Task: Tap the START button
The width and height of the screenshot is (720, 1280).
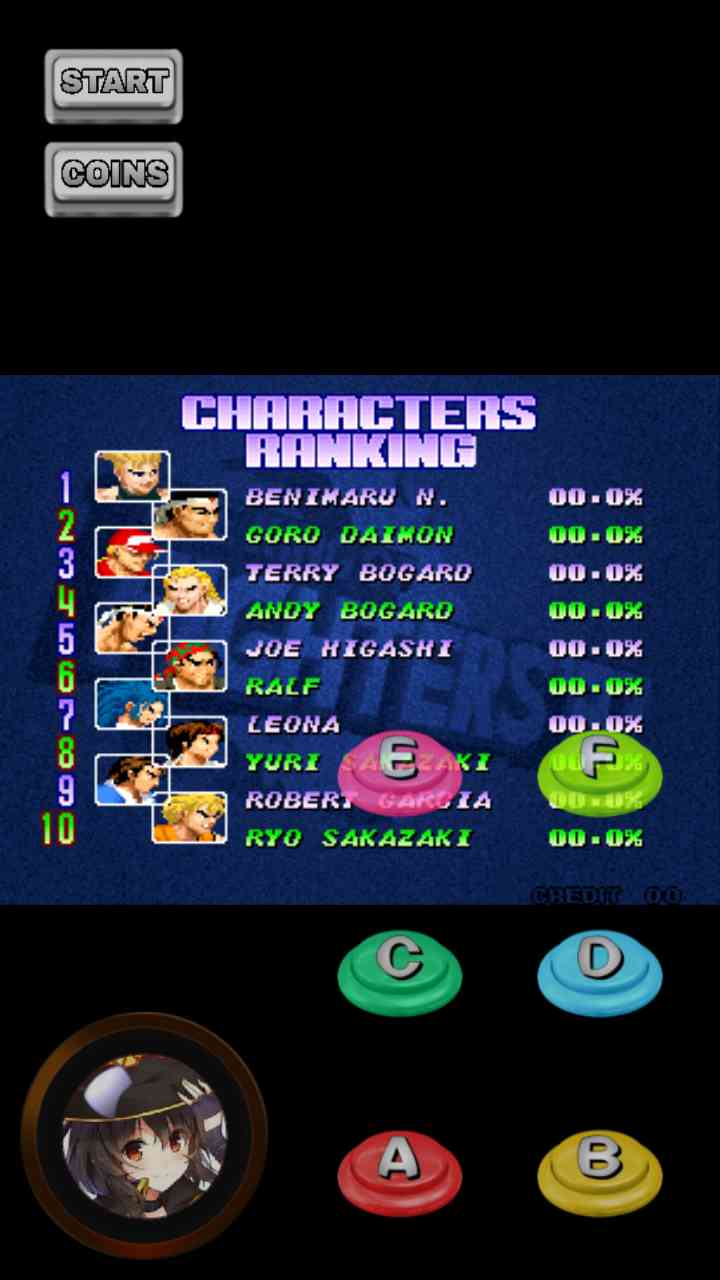Action: (114, 84)
